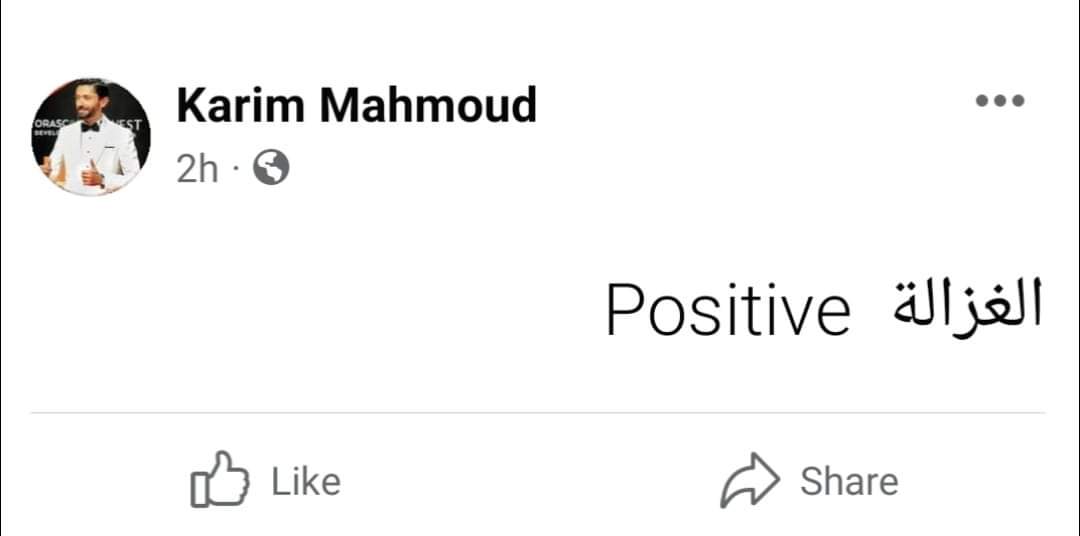This screenshot has height=536, width=1080.
Task: Open Karim Mahmoud's profile picture
Action: [91, 137]
